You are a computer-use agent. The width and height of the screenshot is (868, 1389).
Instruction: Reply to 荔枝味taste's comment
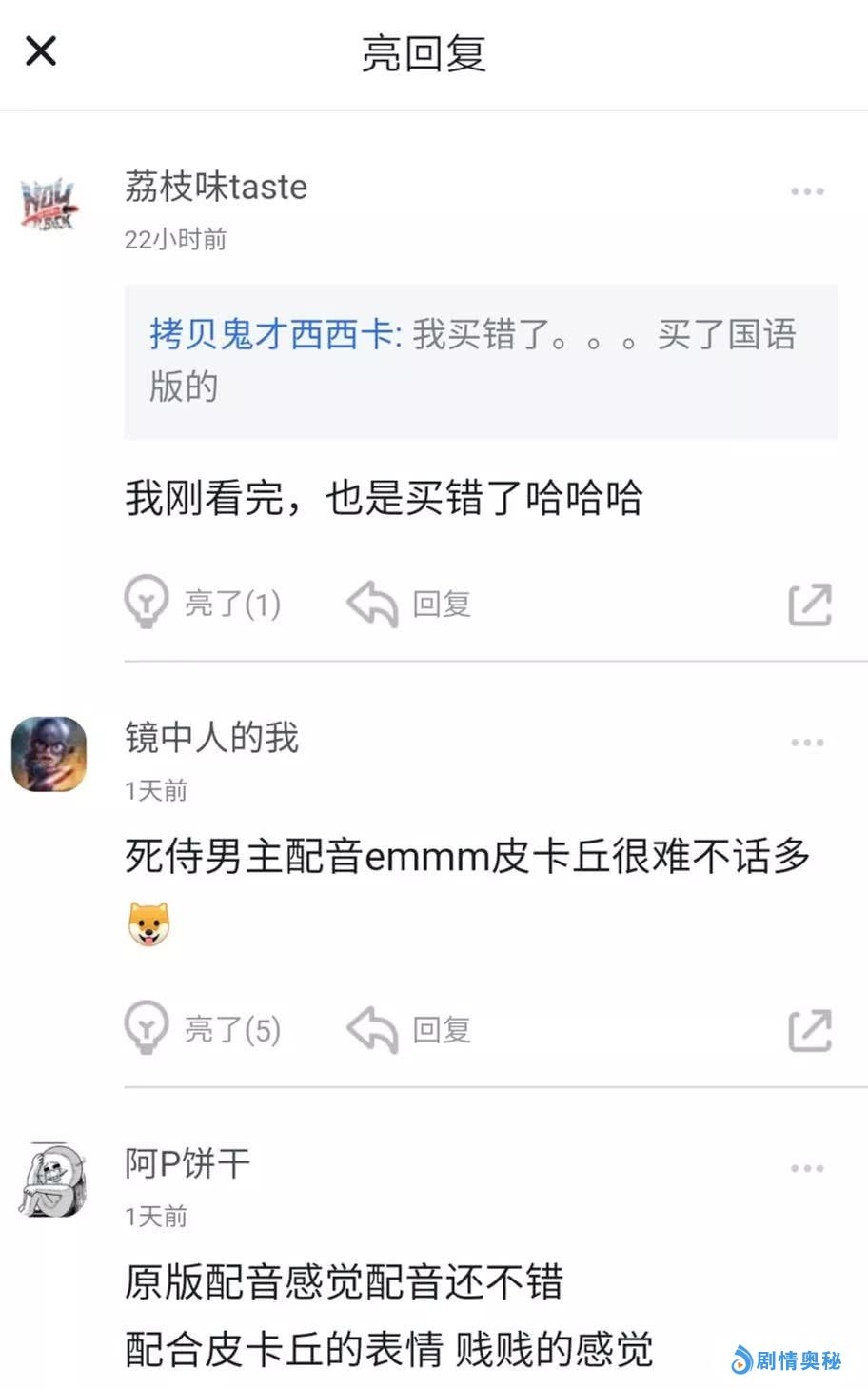point(409,604)
